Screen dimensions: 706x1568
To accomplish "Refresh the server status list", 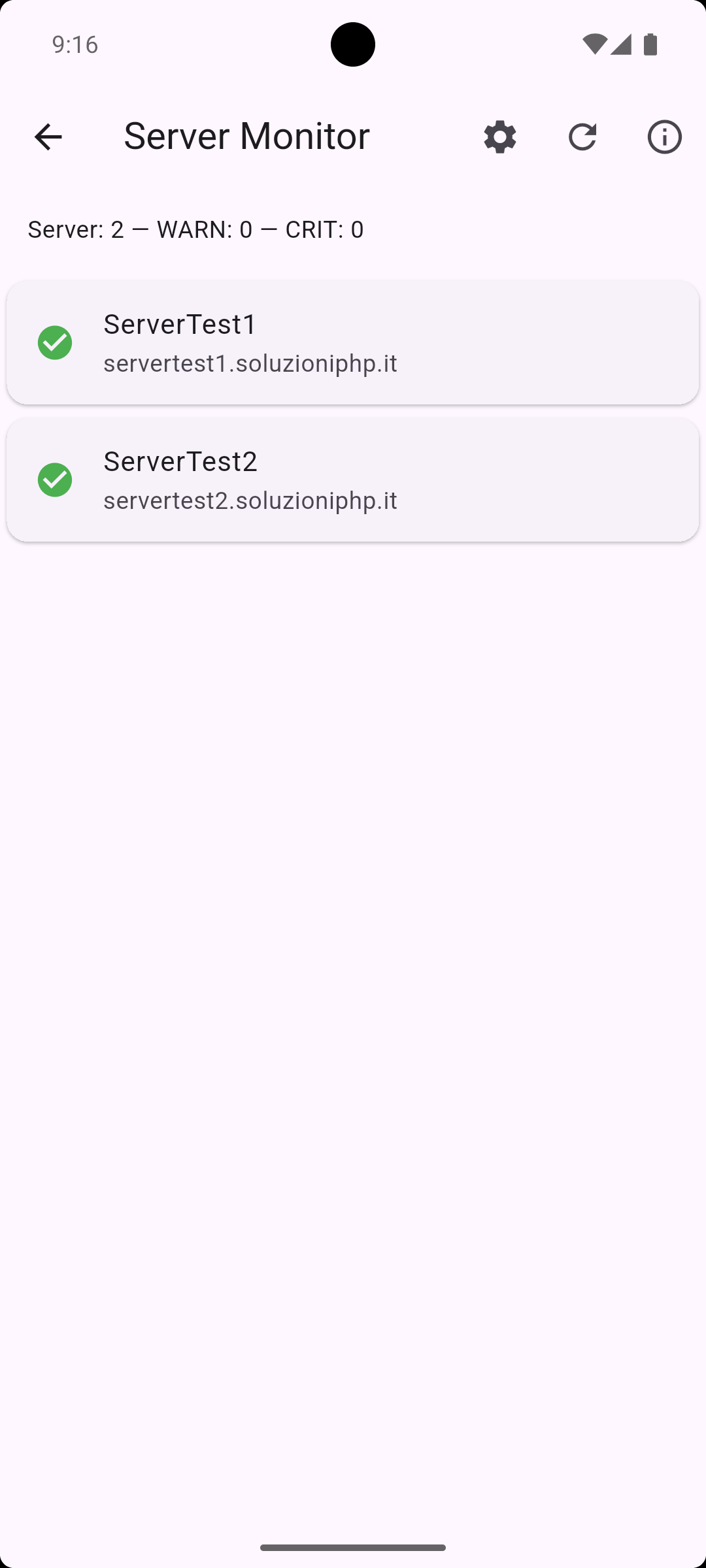I will click(582, 137).
